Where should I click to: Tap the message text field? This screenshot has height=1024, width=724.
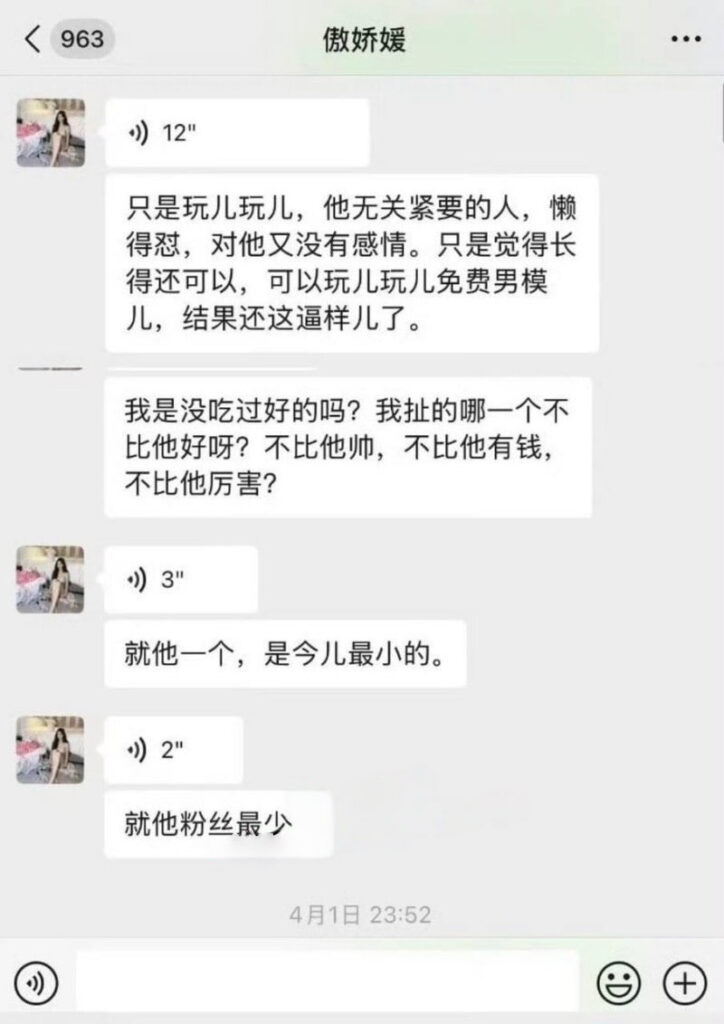tap(327, 982)
